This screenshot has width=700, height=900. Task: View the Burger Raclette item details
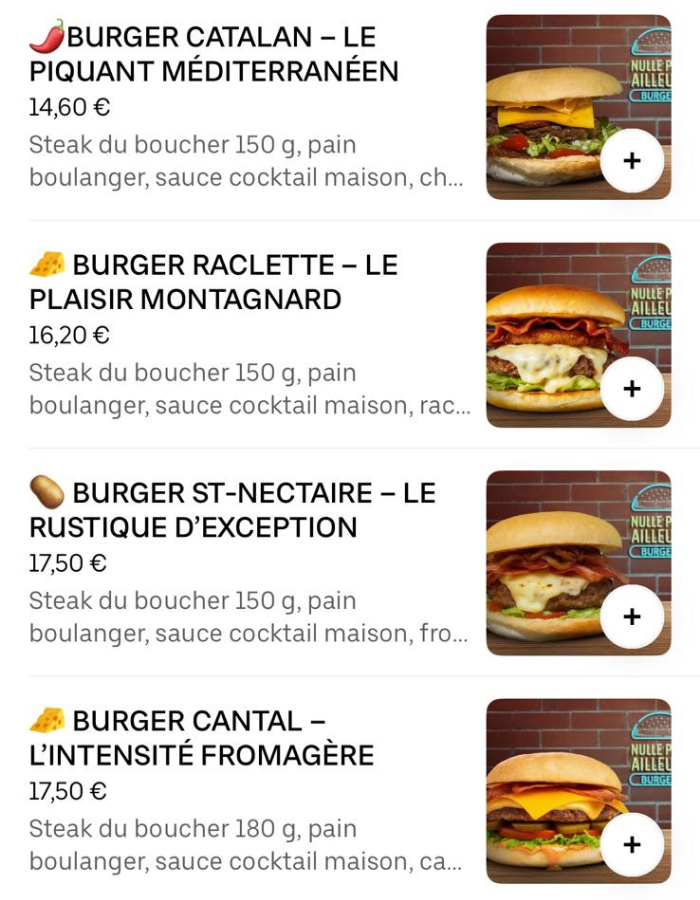point(213,282)
